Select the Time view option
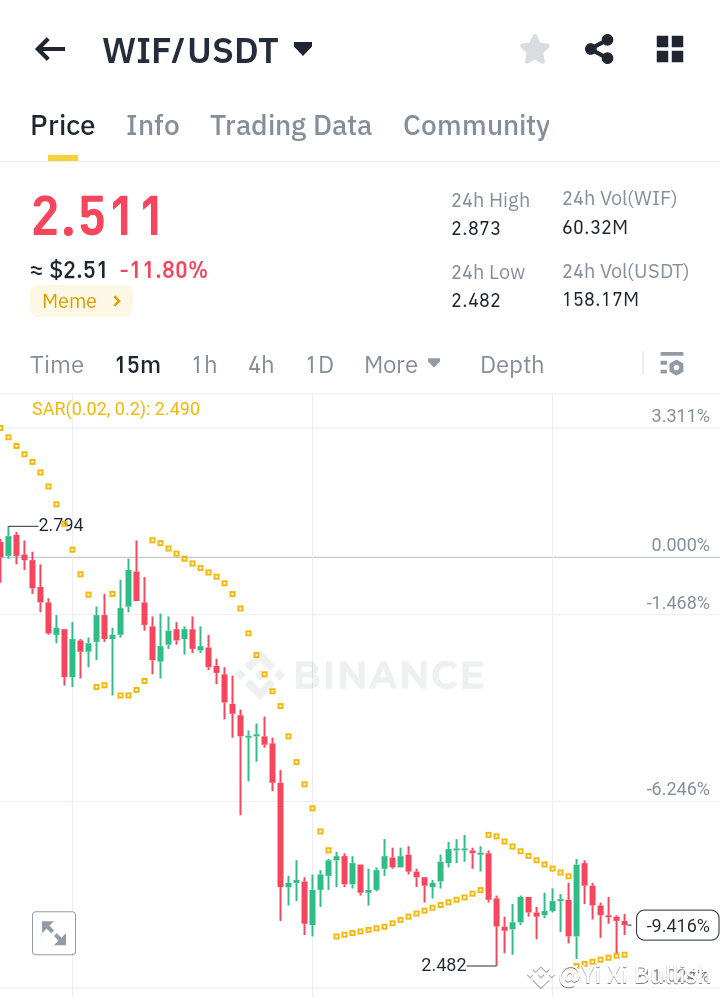Screen dimensions: 720x998 (56, 364)
